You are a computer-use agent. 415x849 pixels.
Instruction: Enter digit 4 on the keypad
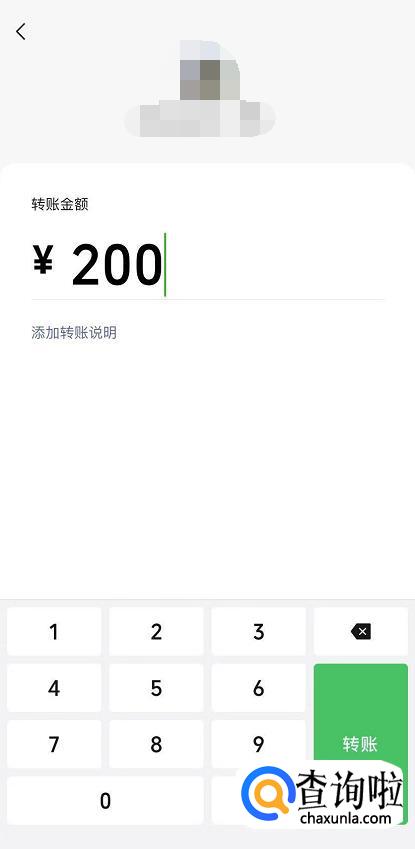[54, 688]
